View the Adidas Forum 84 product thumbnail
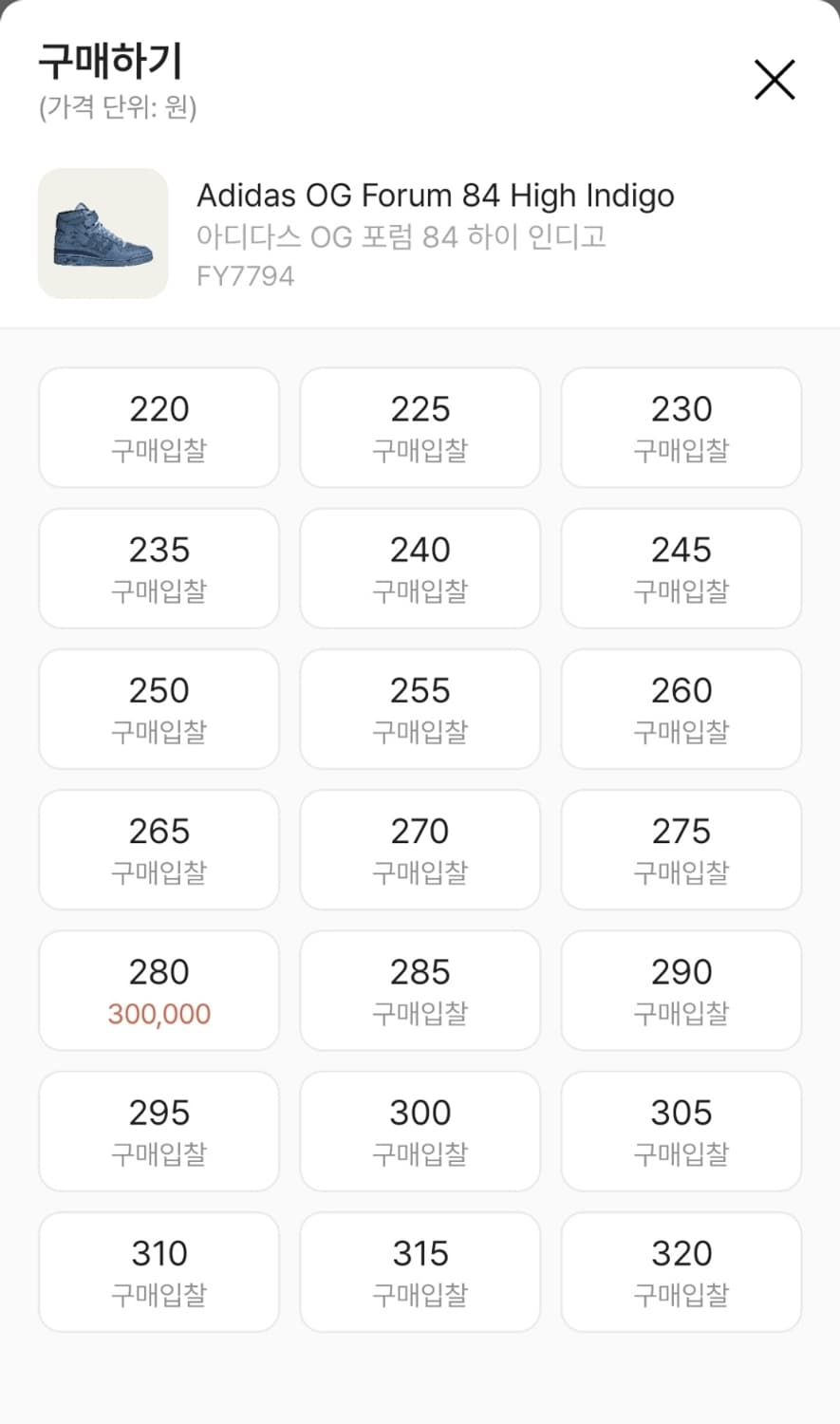This screenshot has width=840, height=1424. [102, 234]
